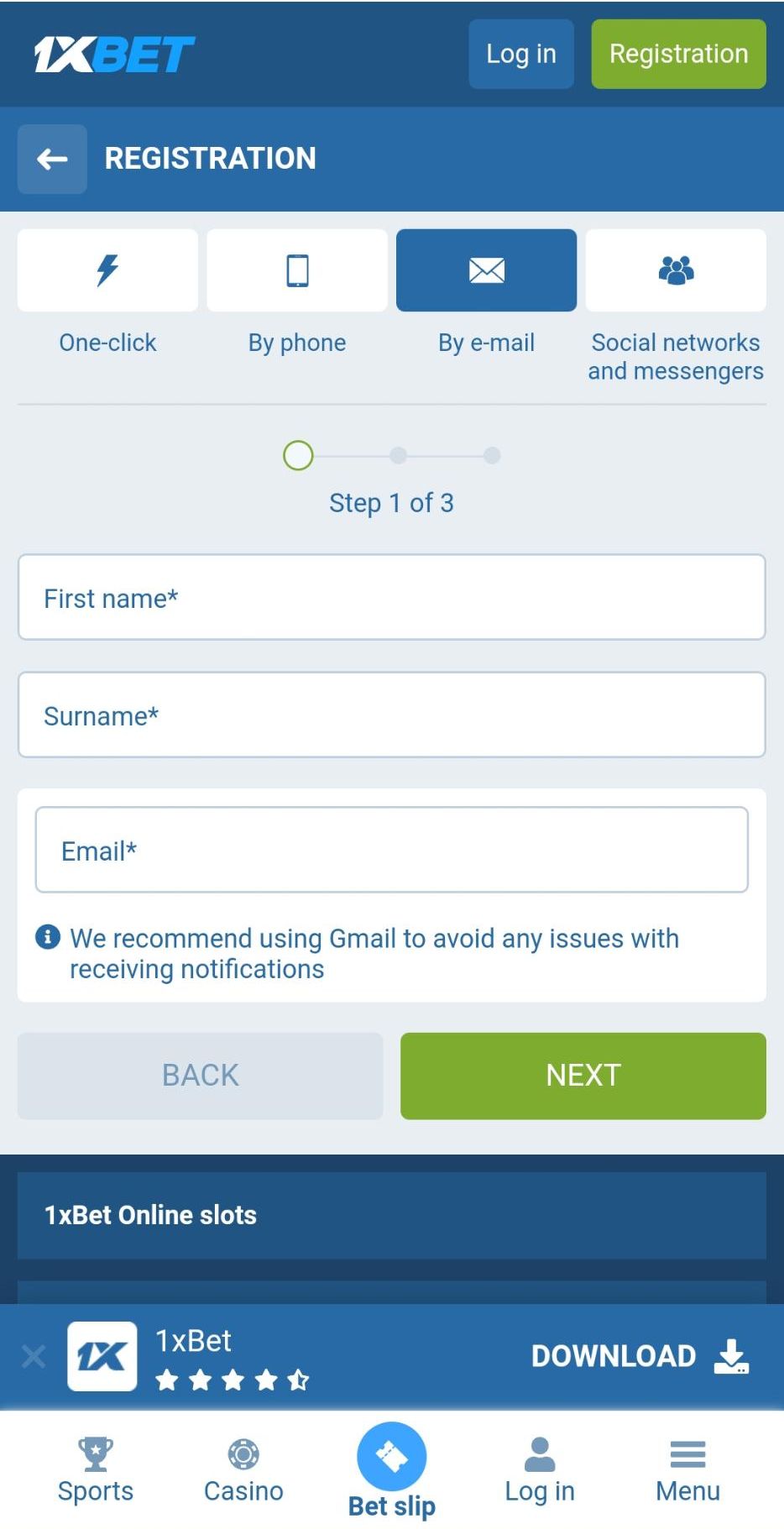The image size is (784, 1529).
Task: Choose By e-mail registration tab
Action: coord(486,270)
